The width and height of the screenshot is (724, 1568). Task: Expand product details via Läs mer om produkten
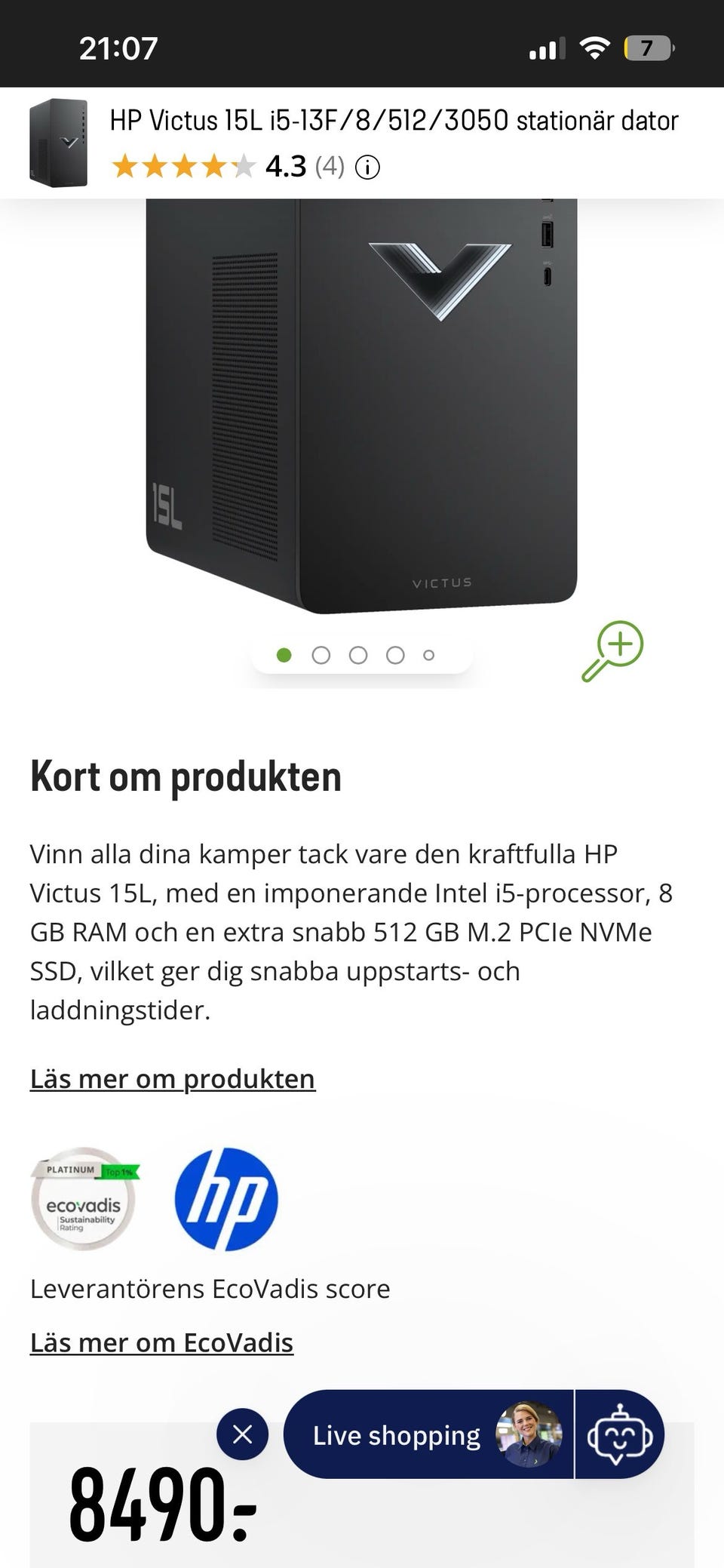(x=173, y=1079)
